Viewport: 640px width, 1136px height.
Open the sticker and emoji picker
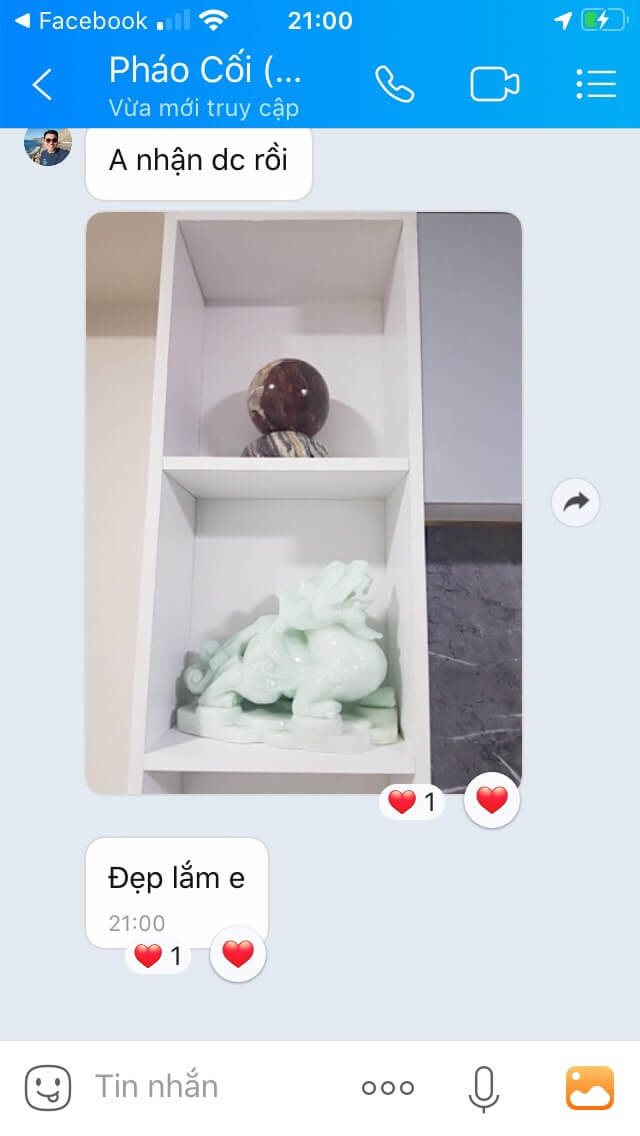point(47,1087)
